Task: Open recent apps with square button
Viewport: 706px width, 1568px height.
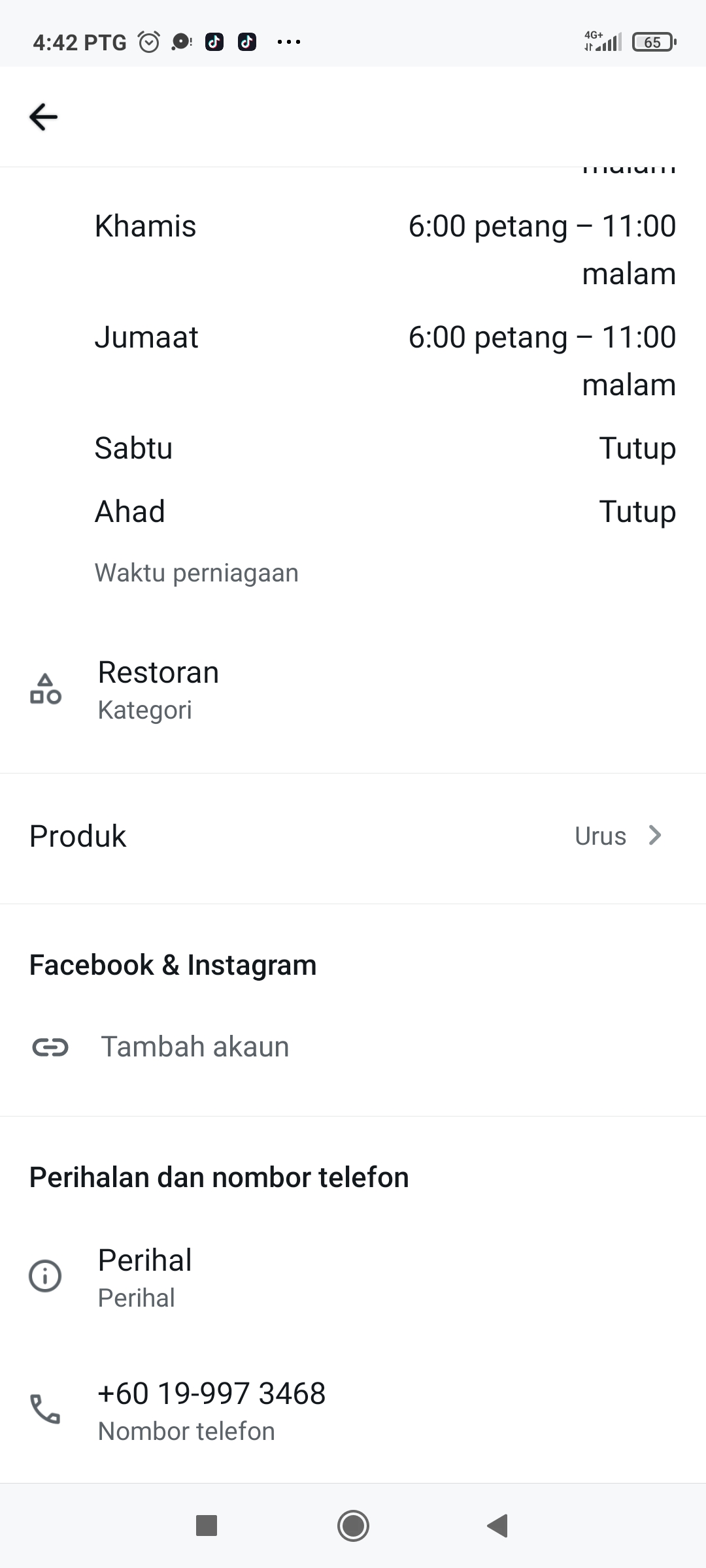Action: tap(207, 1526)
